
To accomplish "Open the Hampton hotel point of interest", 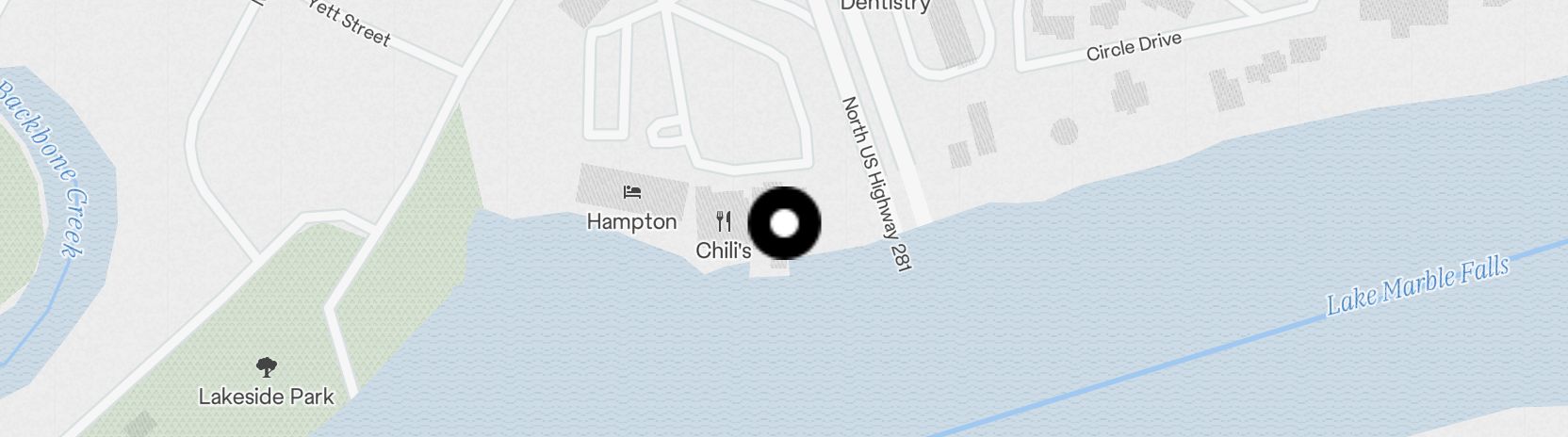I will point(632,193).
